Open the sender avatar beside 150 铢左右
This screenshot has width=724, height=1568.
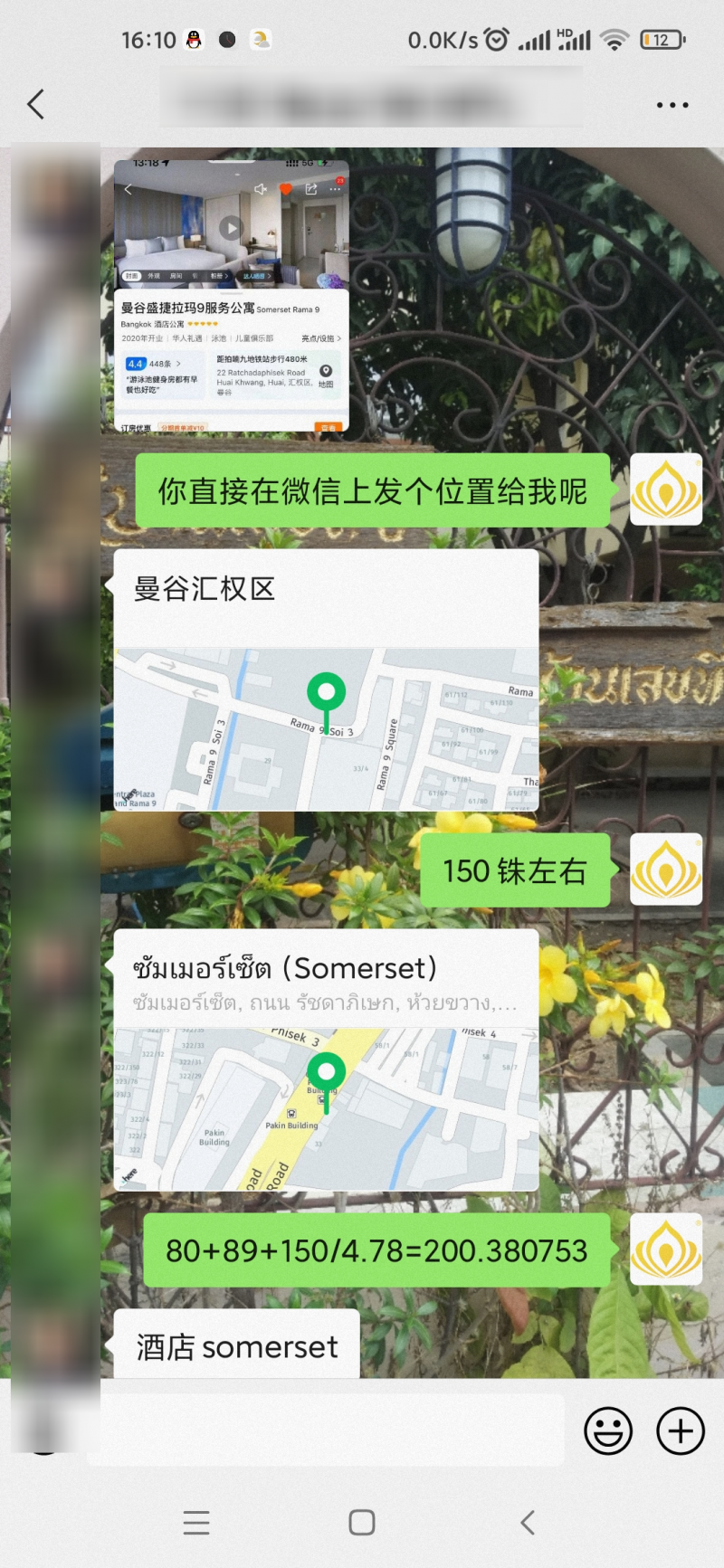666,870
